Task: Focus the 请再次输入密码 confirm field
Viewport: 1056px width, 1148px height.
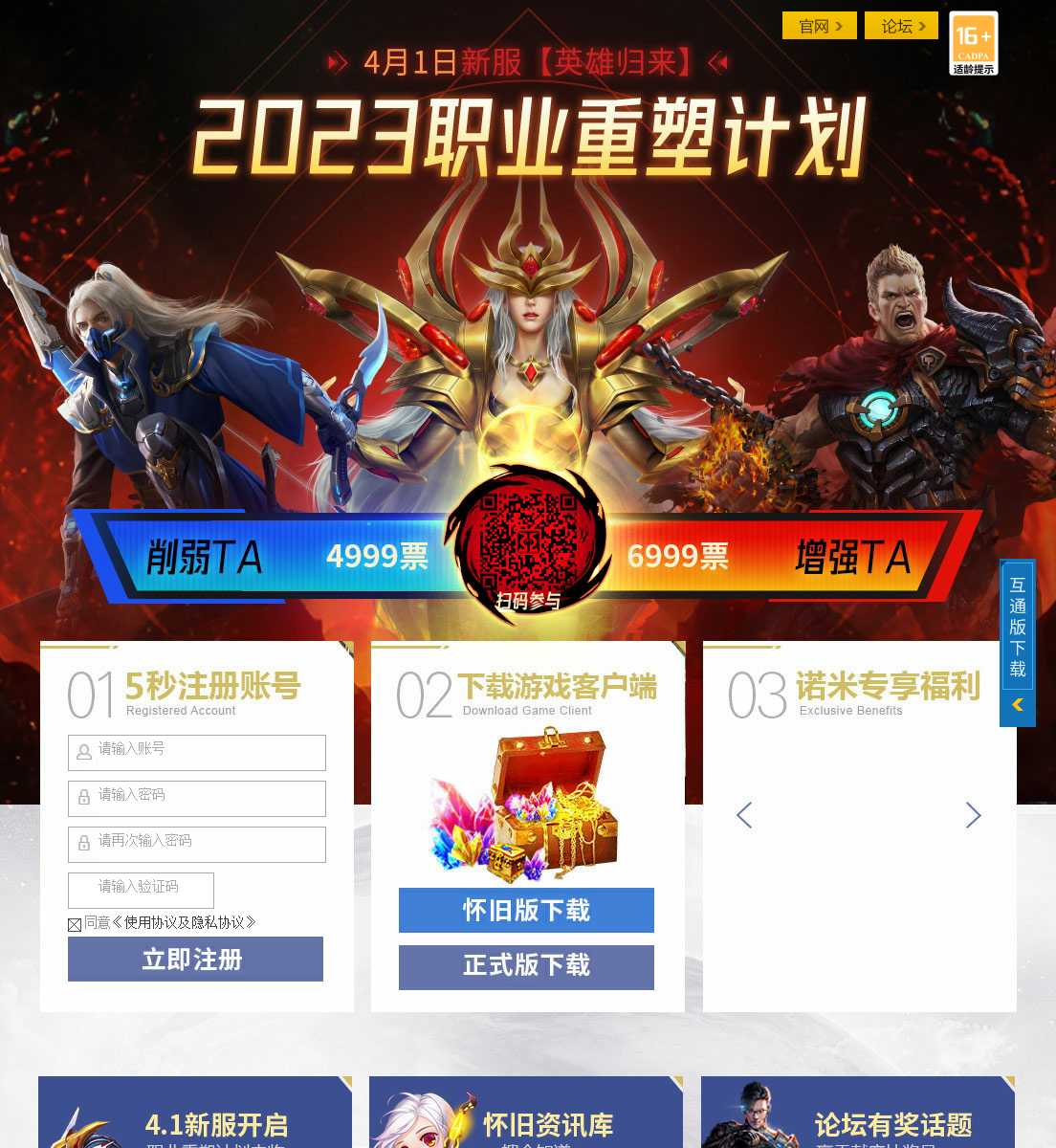Action: [x=197, y=844]
